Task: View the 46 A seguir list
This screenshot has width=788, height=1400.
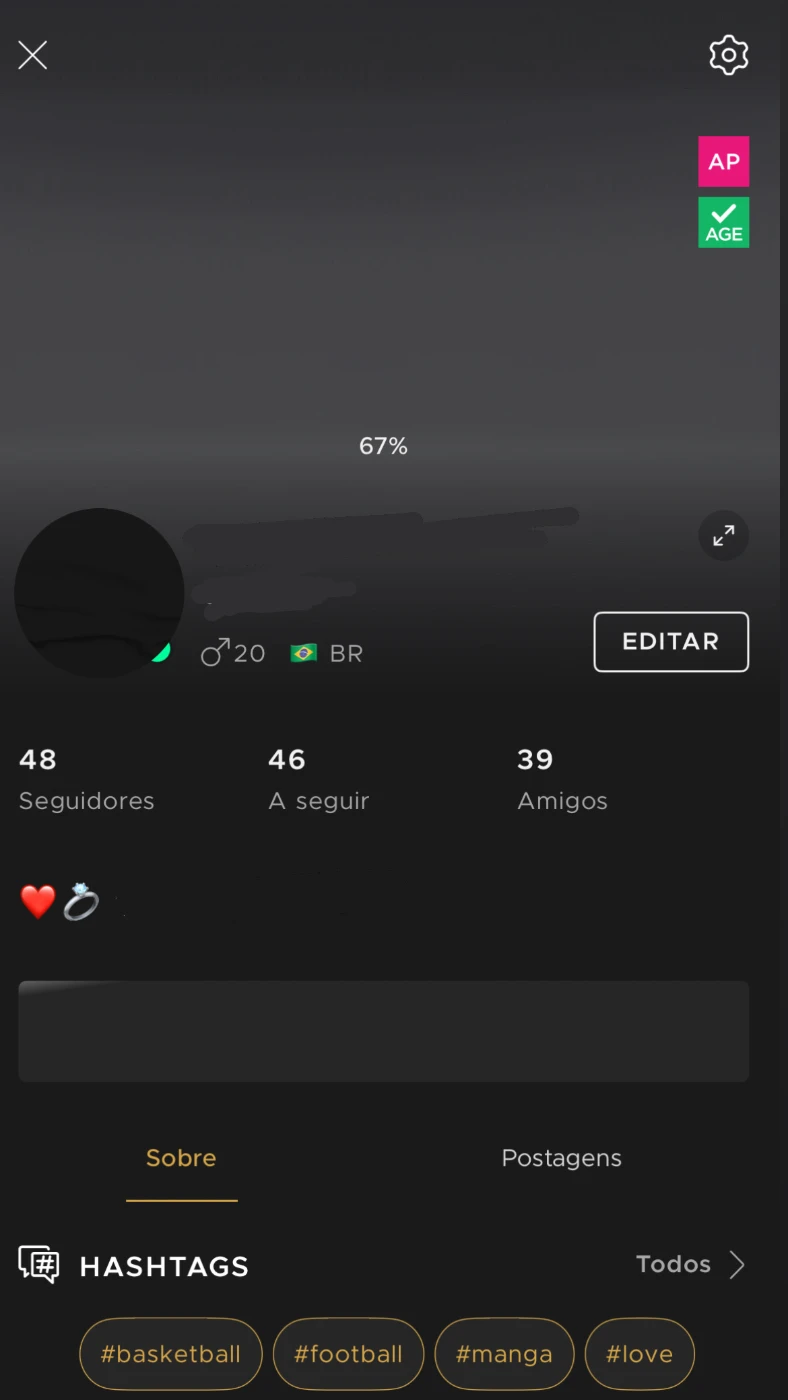Action: click(318, 779)
